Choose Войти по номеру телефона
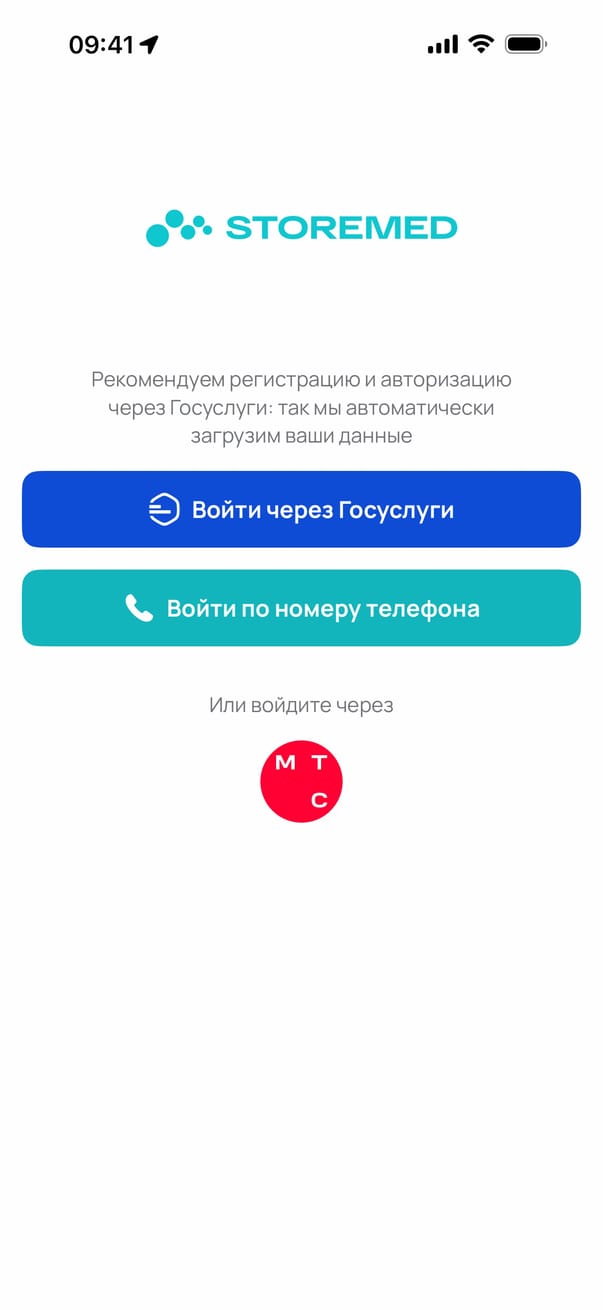Viewport: 603px width, 1310px height. pyautogui.click(x=301, y=608)
